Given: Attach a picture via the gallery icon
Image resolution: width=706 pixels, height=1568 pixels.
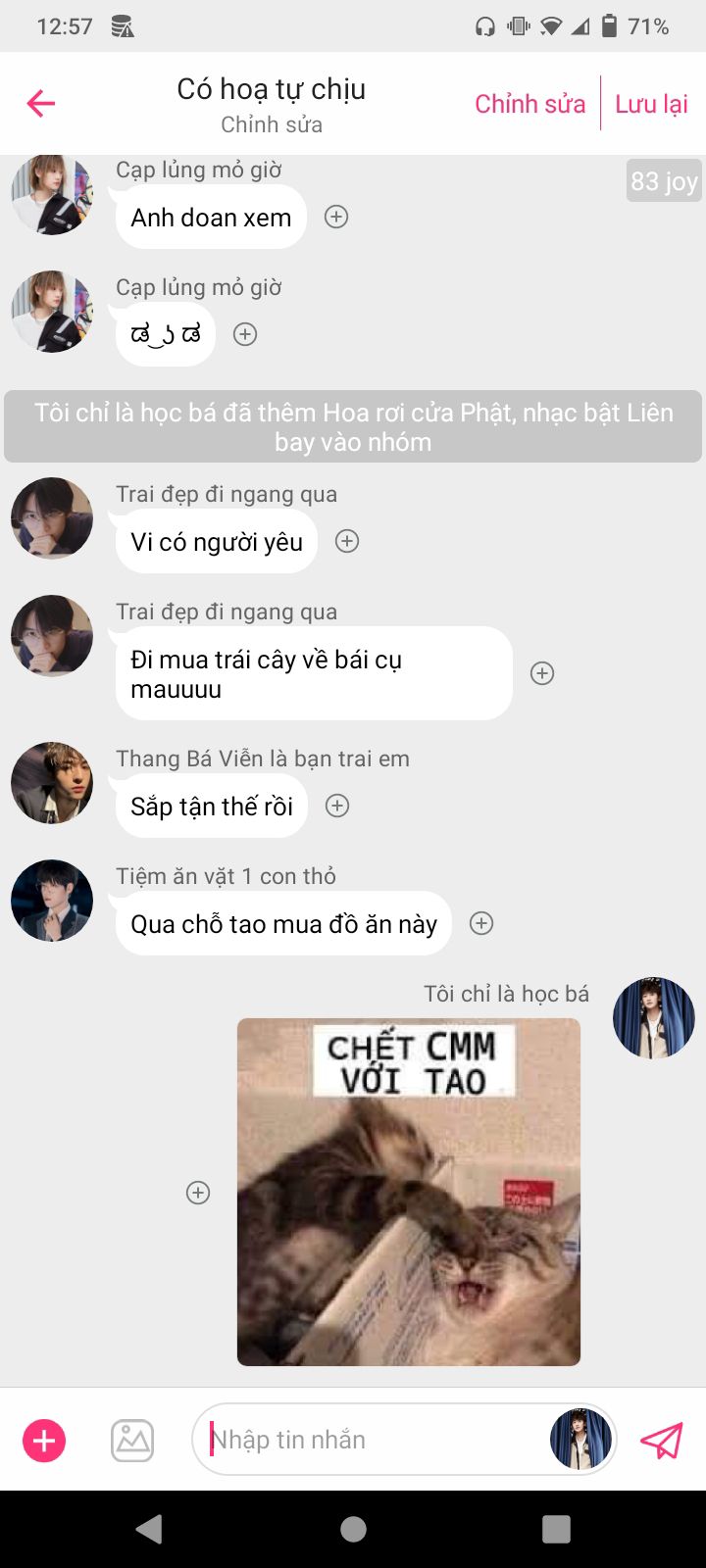Looking at the screenshot, I should pos(132,1441).
